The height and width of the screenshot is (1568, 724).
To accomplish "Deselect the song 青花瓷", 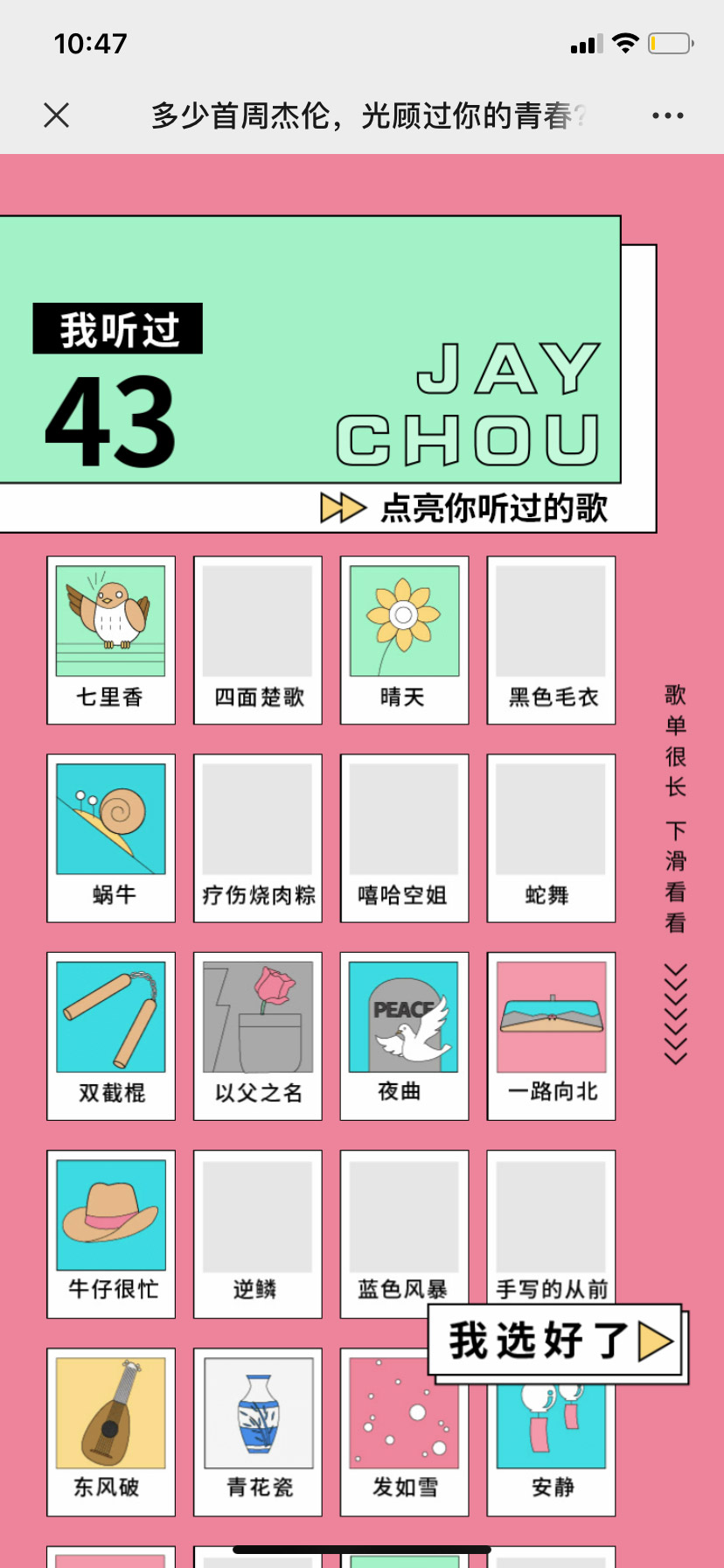I will pos(258,1431).
